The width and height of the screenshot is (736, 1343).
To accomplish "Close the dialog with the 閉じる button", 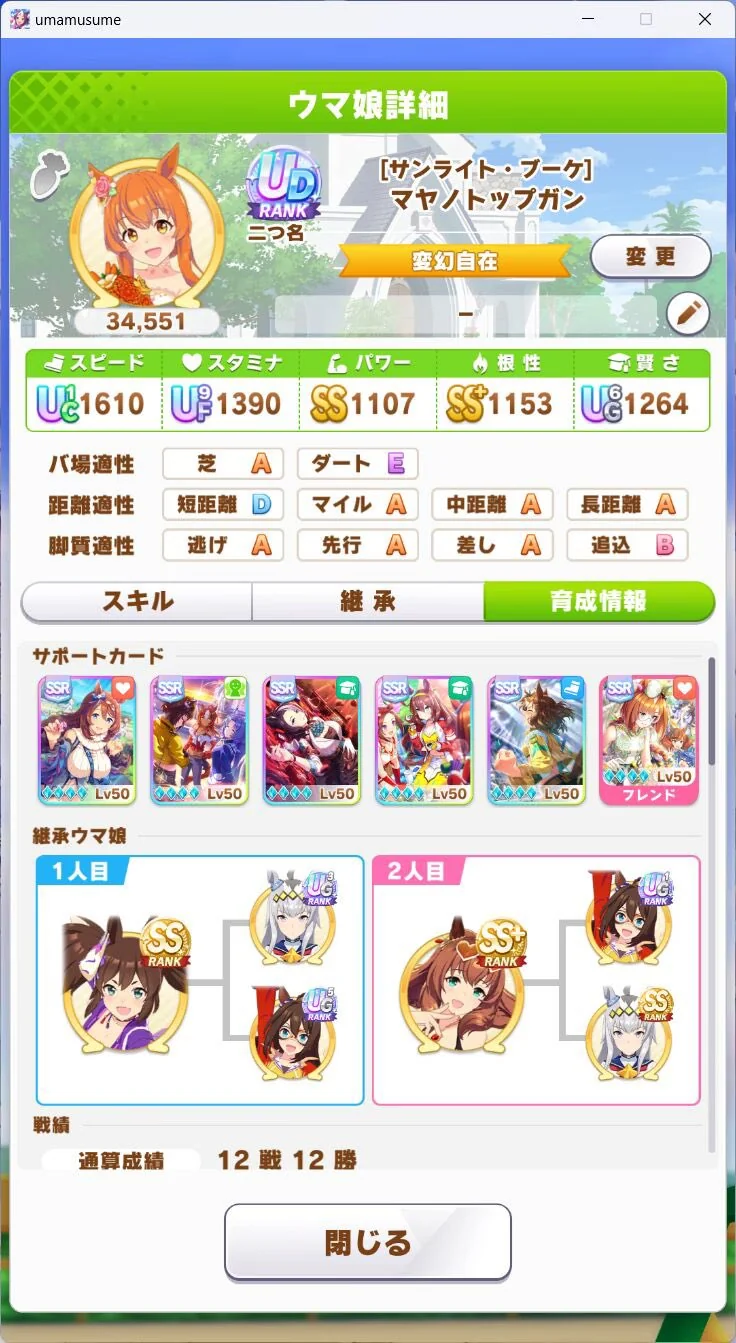I will tap(368, 1242).
